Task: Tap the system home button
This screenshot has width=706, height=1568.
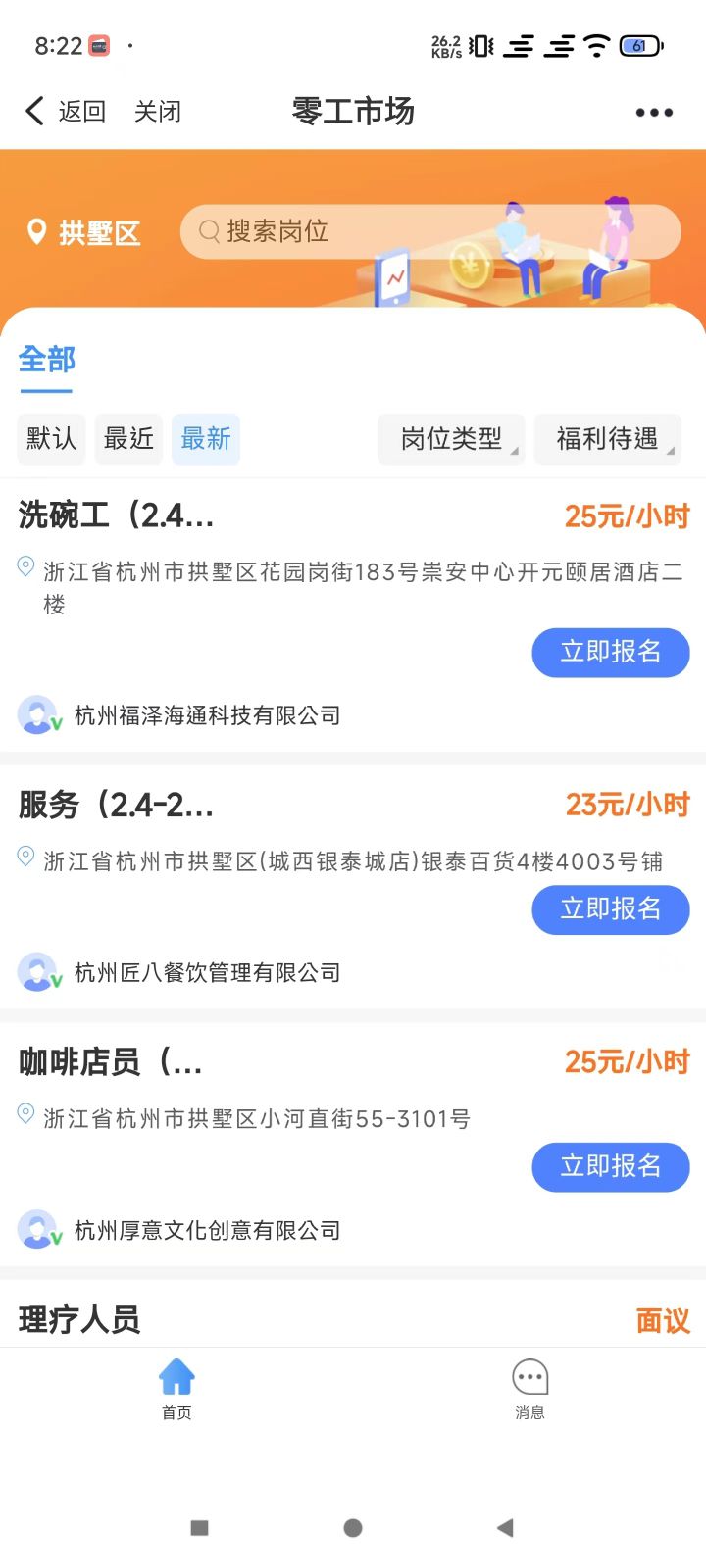Action: [x=353, y=1527]
